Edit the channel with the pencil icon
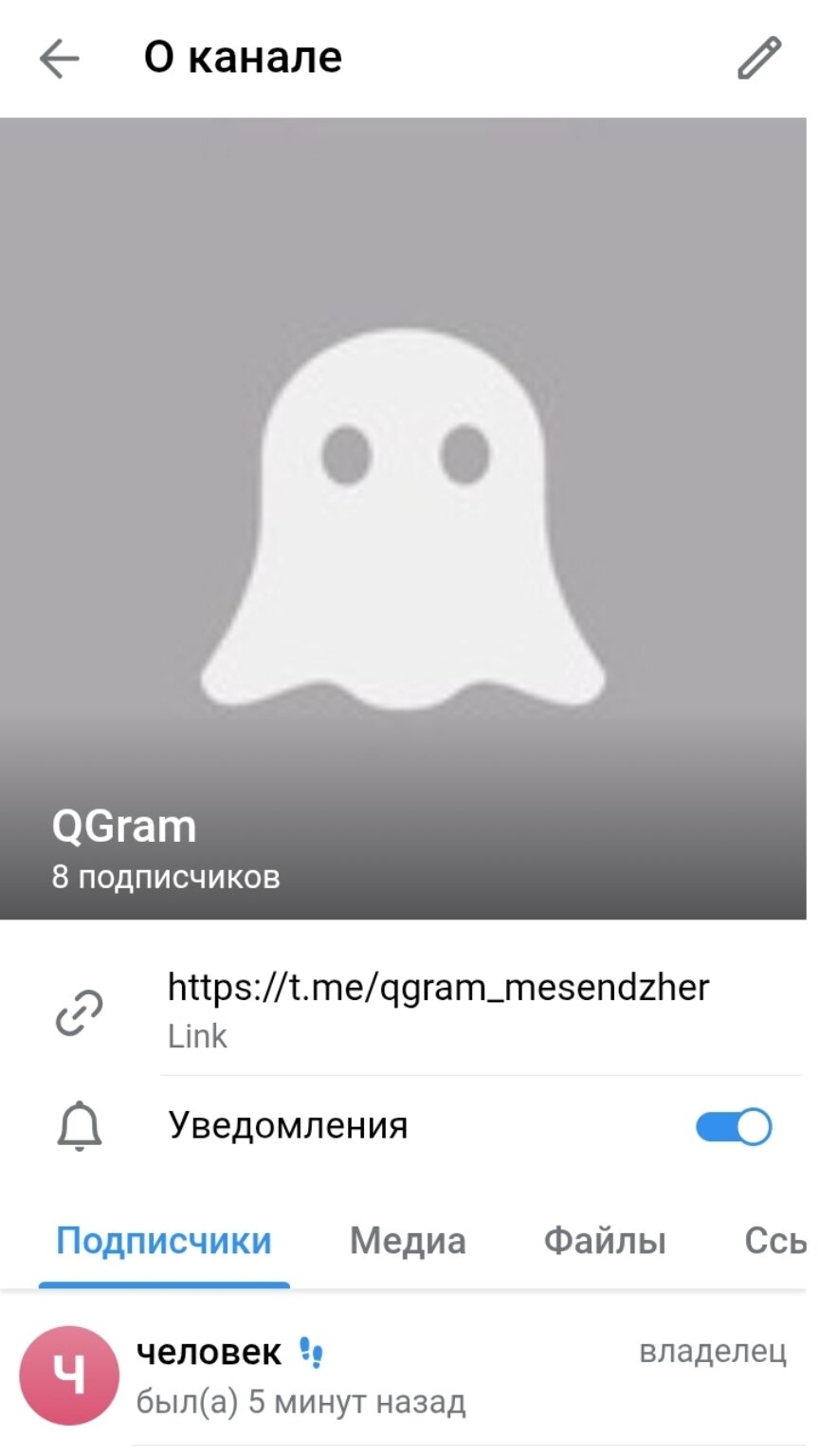Viewport: 819px width, 1456px height. point(759,59)
